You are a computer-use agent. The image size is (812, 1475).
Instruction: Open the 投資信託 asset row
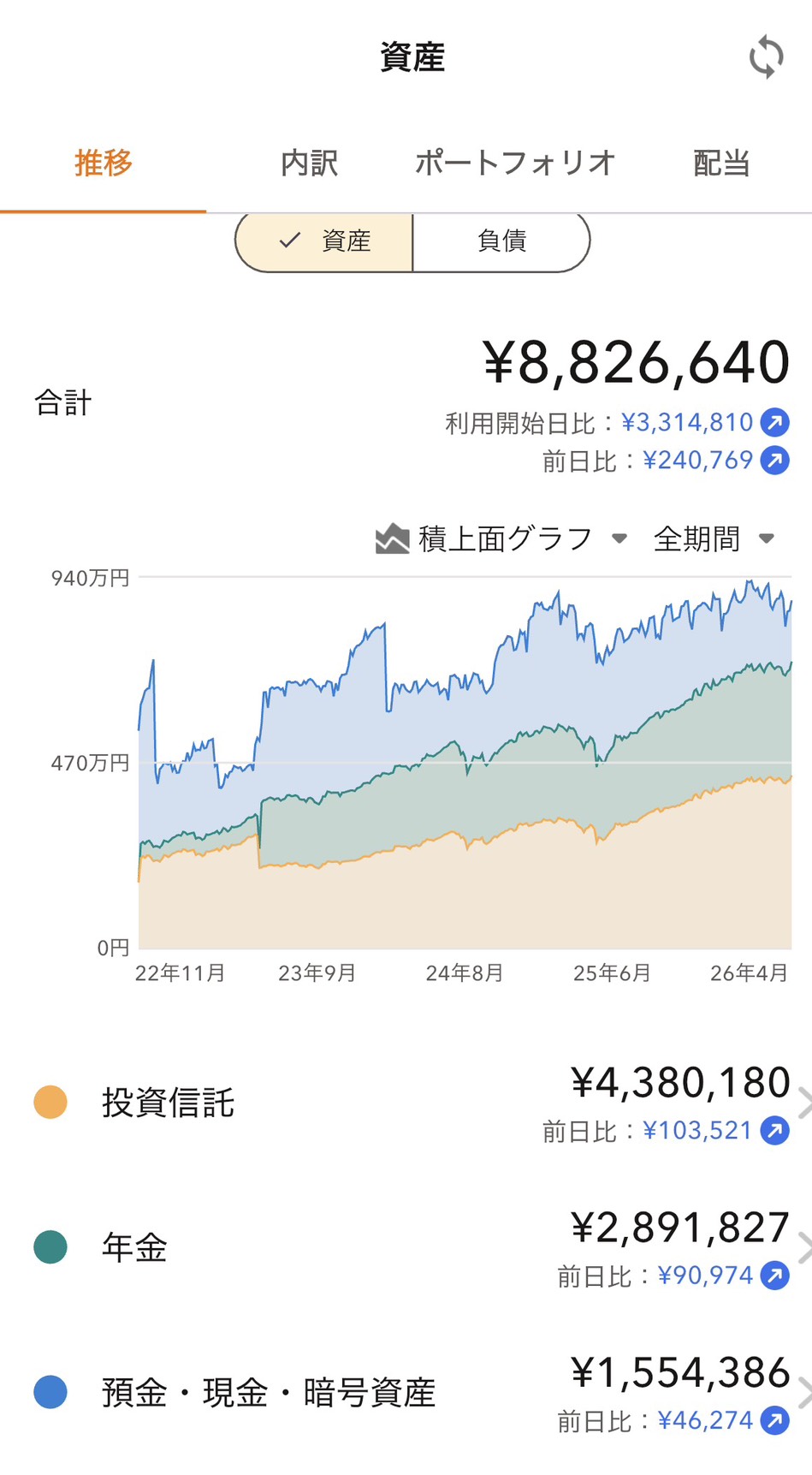tap(411, 1103)
